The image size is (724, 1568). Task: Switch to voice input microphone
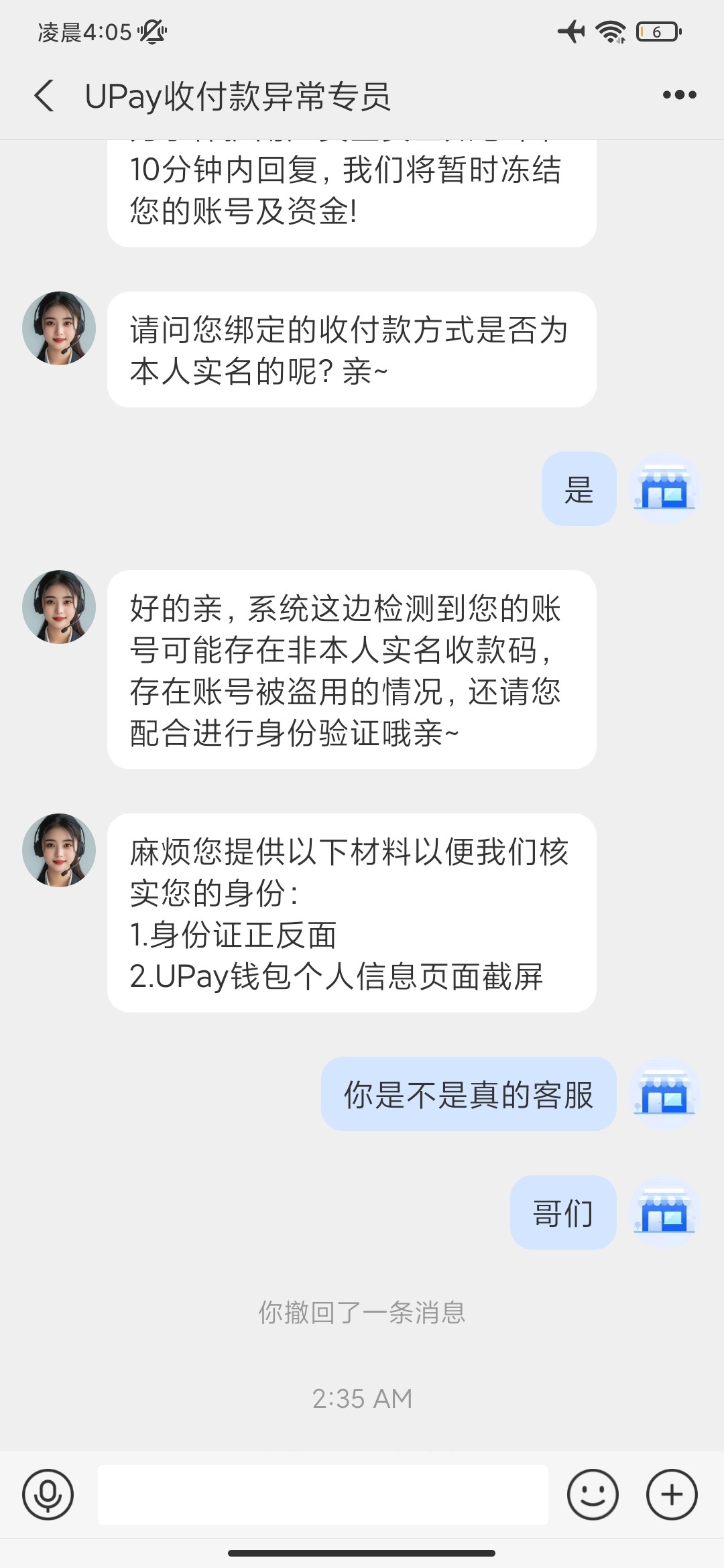pyautogui.click(x=48, y=1494)
